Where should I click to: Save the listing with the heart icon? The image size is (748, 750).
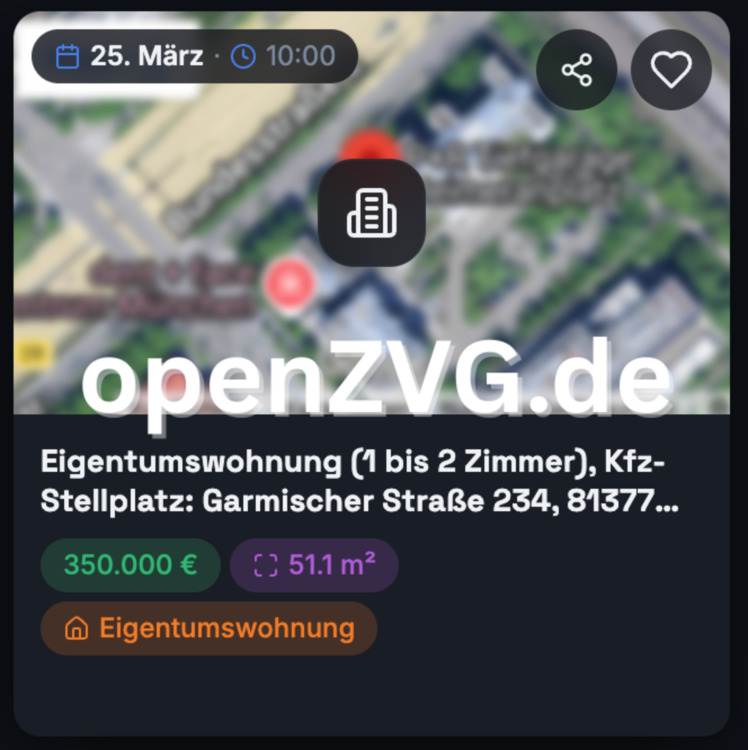tap(671, 70)
